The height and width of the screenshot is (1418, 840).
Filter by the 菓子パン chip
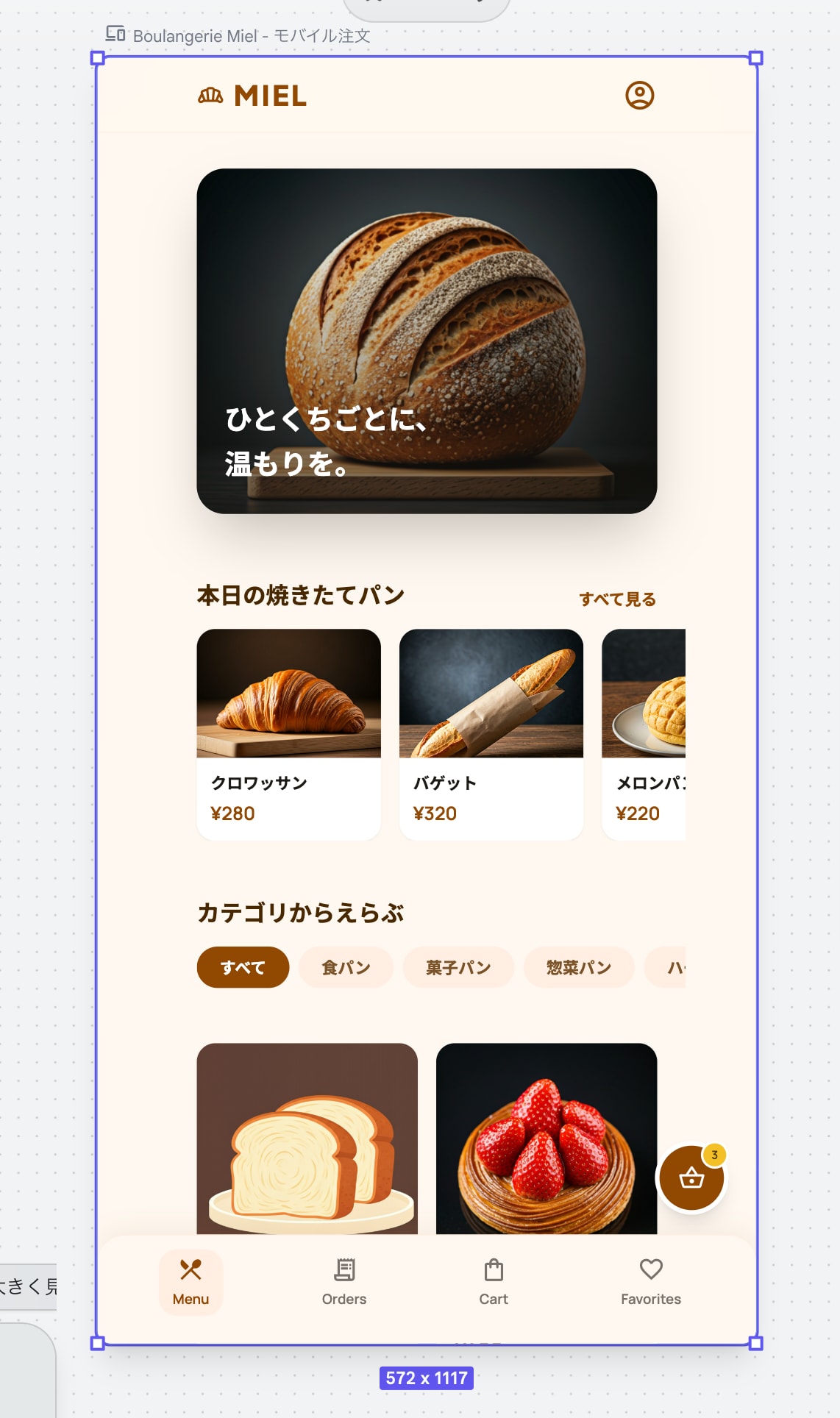click(458, 967)
